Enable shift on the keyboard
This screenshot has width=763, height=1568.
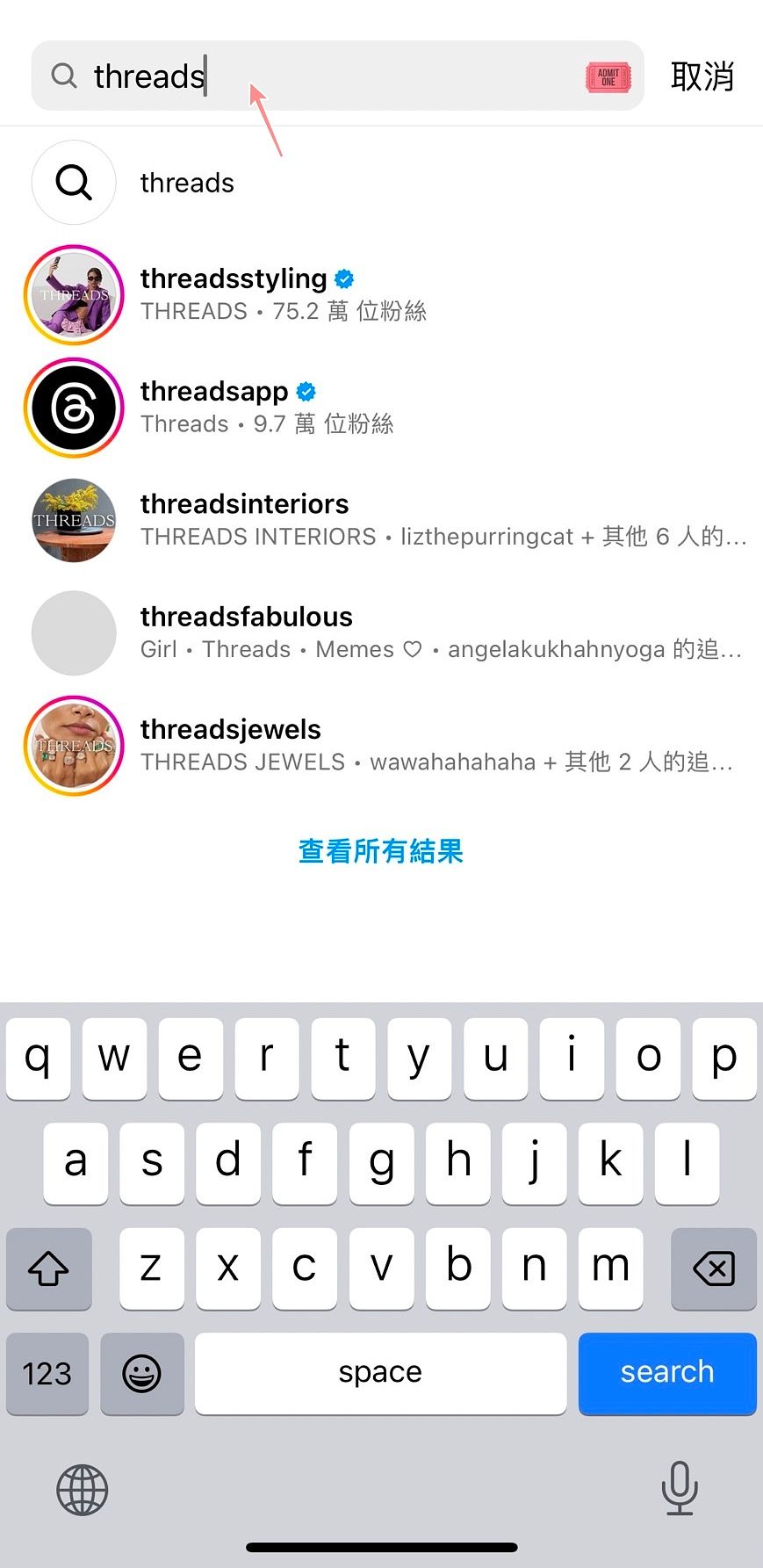click(48, 1268)
